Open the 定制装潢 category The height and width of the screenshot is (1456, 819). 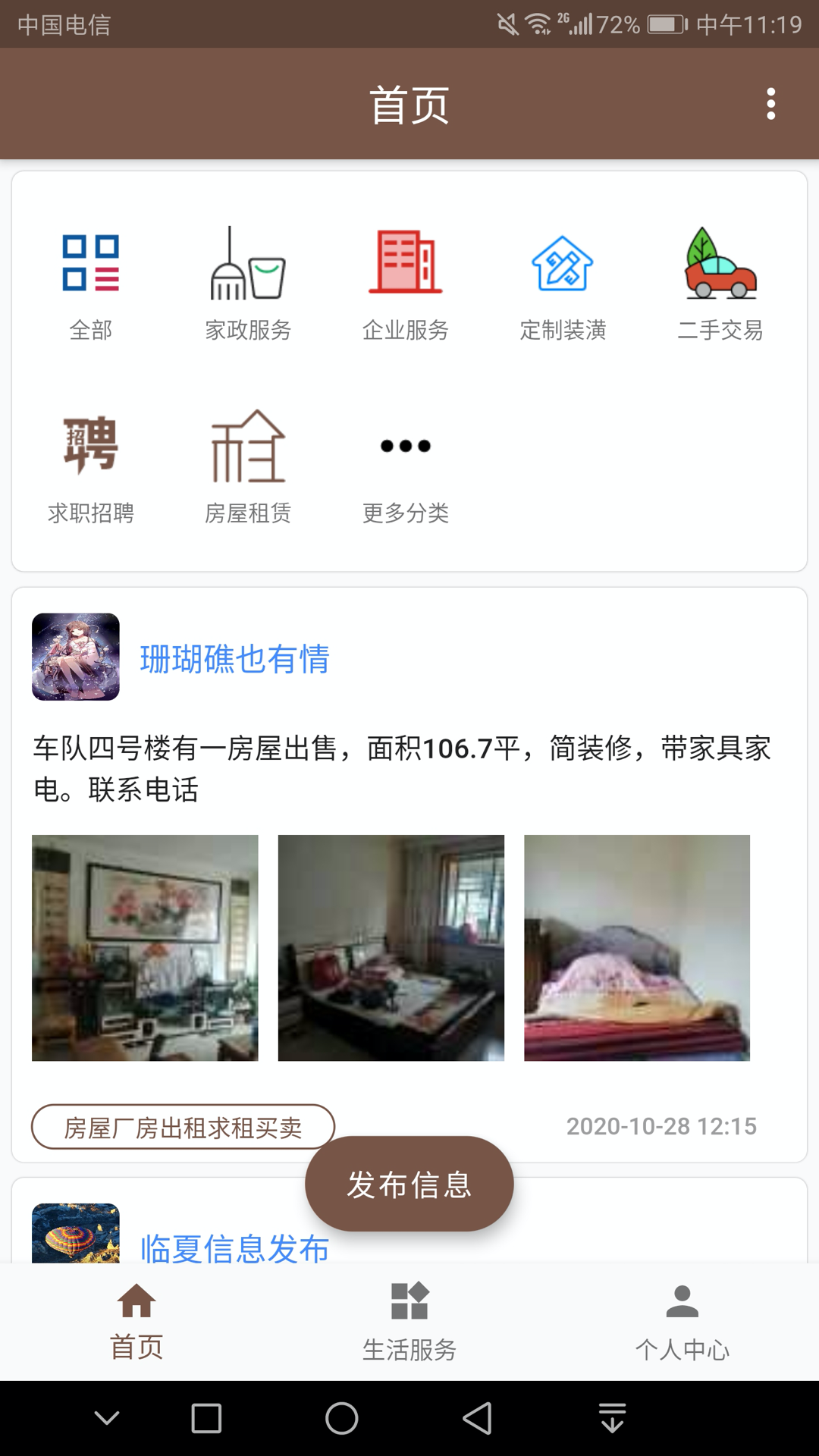563,284
